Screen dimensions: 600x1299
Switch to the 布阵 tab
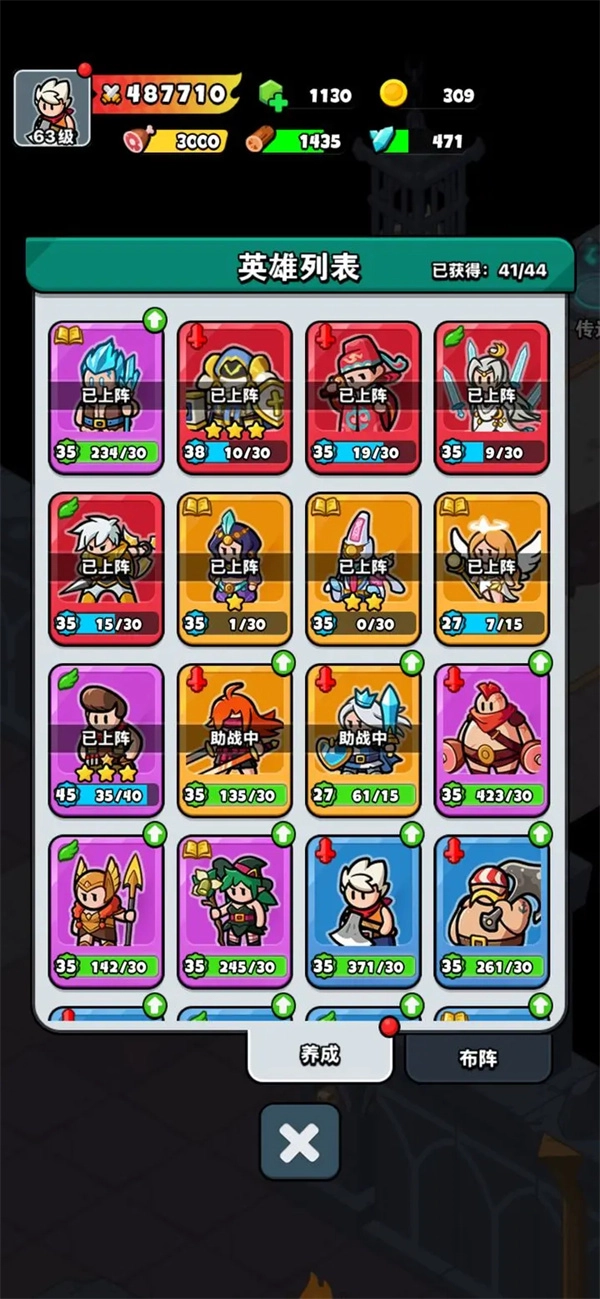click(x=478, y=1059)
